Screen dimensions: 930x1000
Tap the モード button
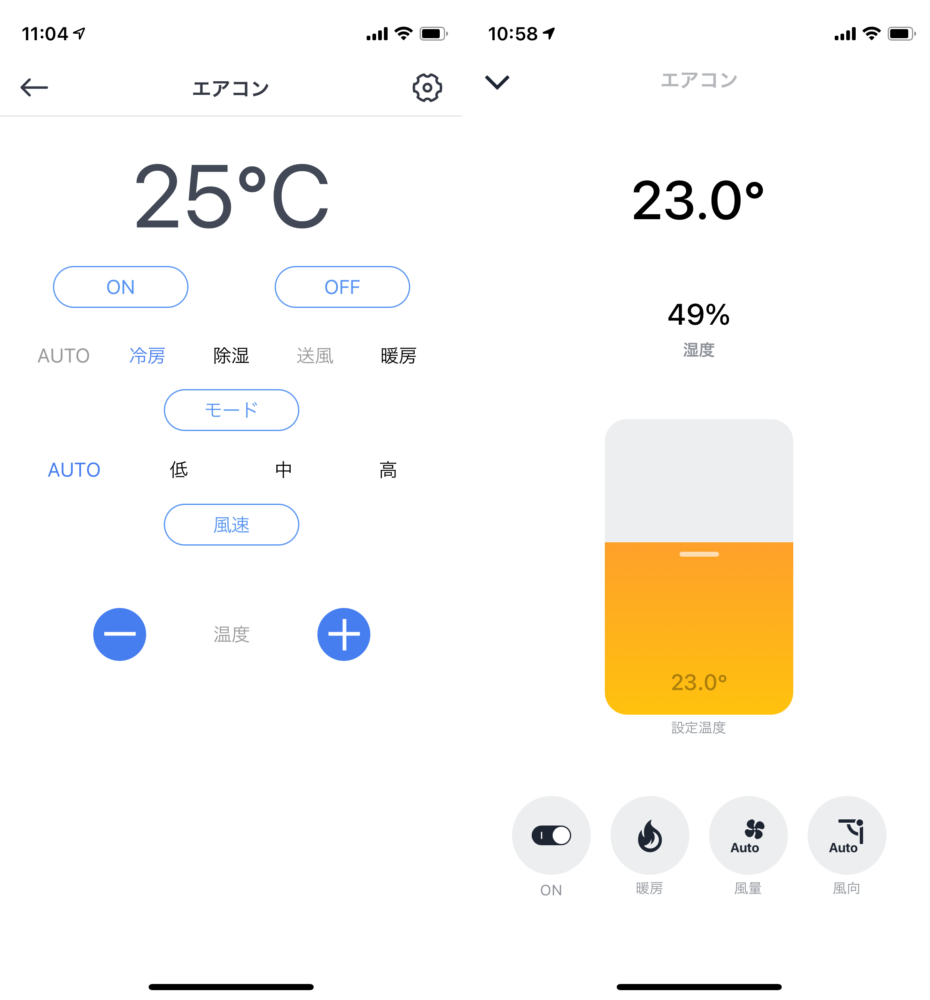point(231,410)
